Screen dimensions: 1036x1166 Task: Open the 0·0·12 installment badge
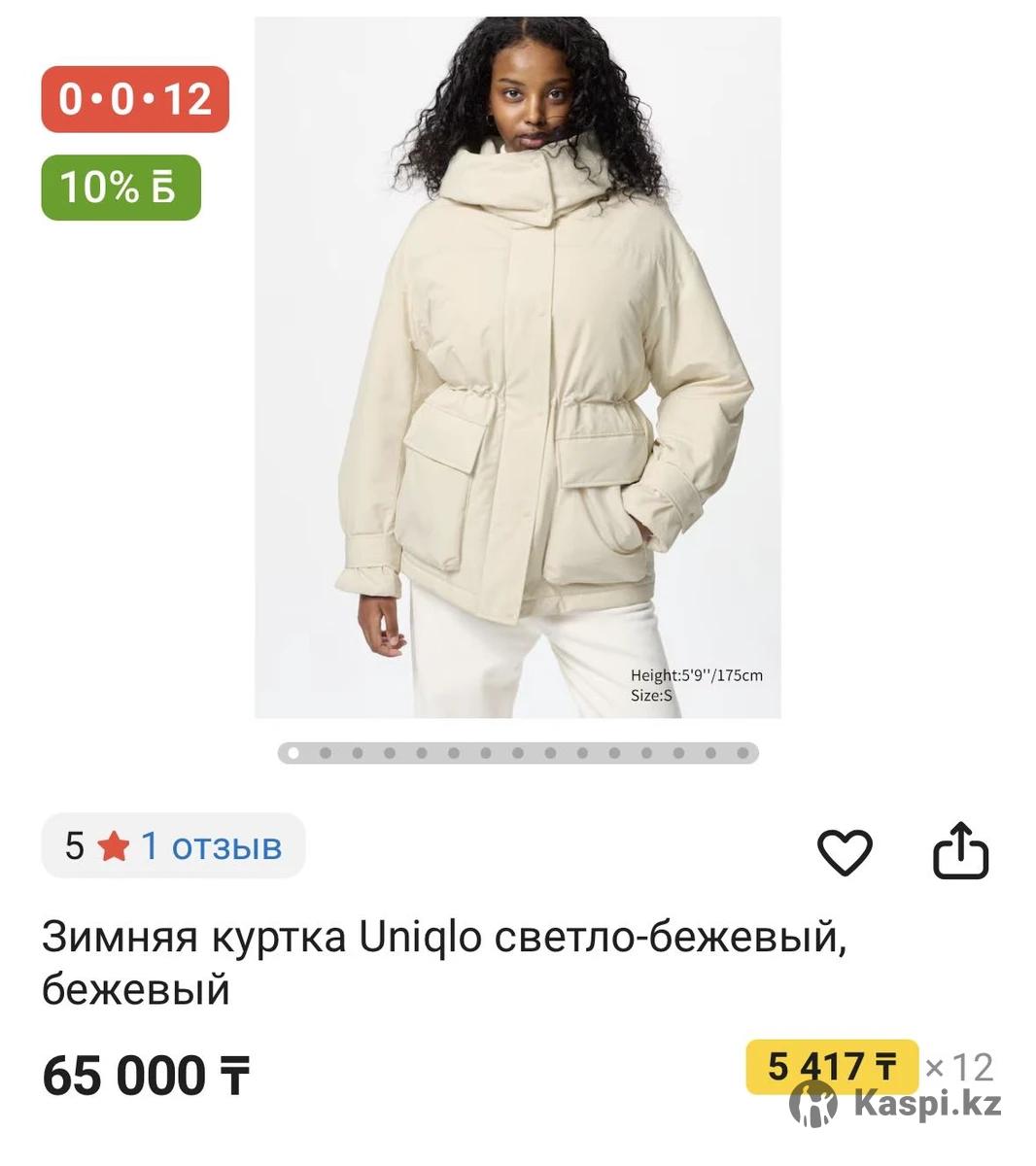pyautogui.click(x=134, y=99)
